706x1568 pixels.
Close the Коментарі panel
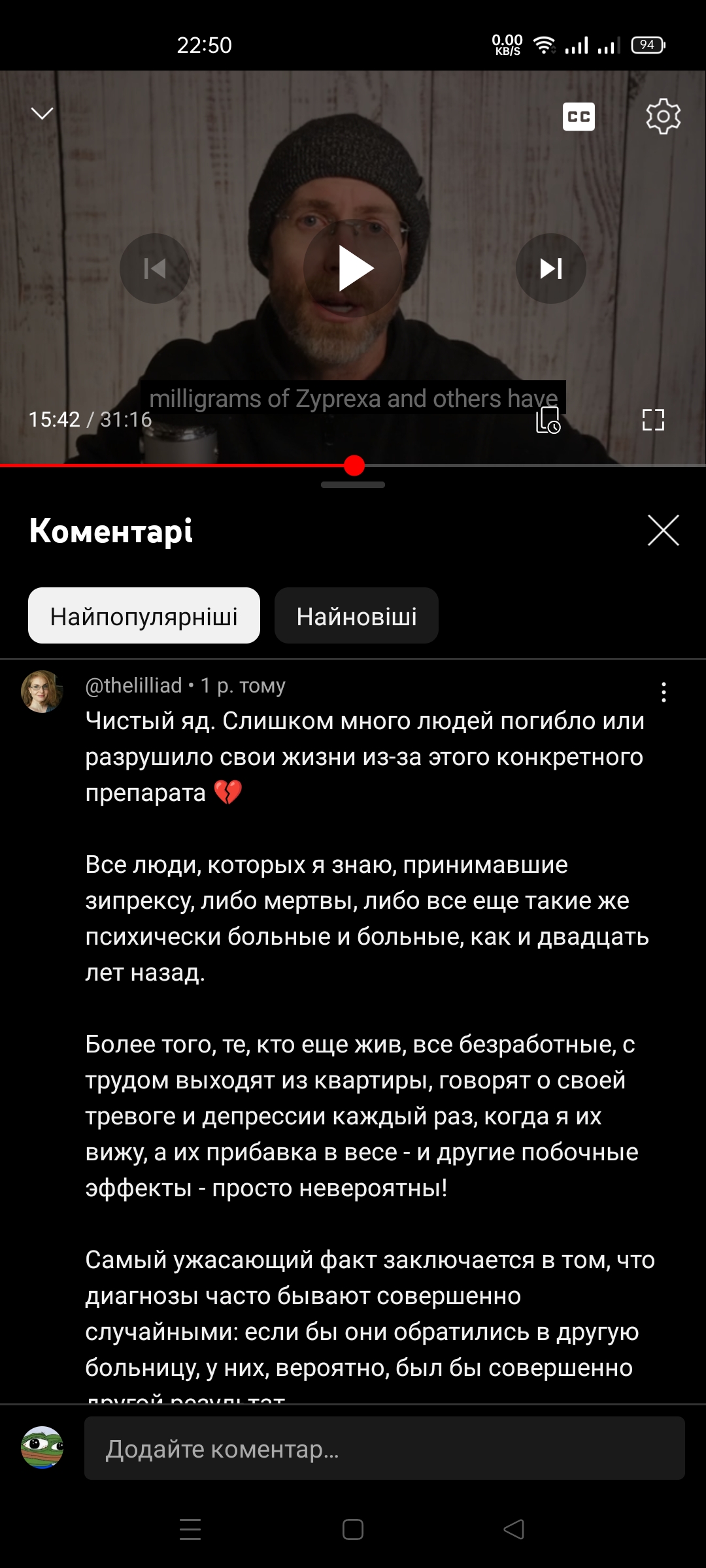pyautogui.click(x=663, y=530)
